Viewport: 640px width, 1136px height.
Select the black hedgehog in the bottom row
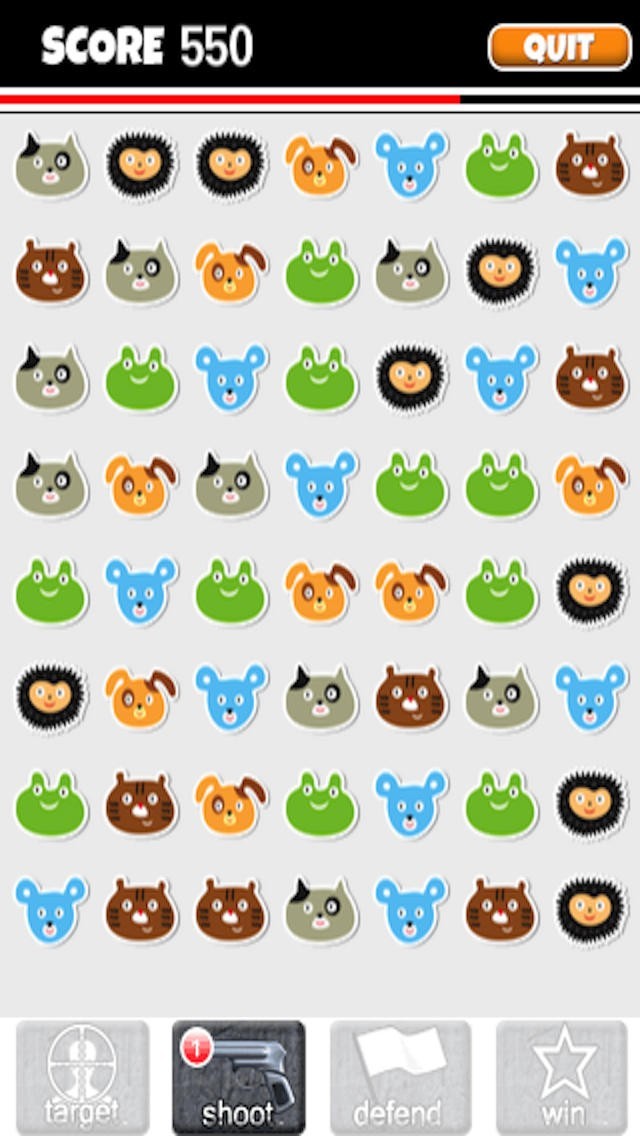(x=590, y=909)
